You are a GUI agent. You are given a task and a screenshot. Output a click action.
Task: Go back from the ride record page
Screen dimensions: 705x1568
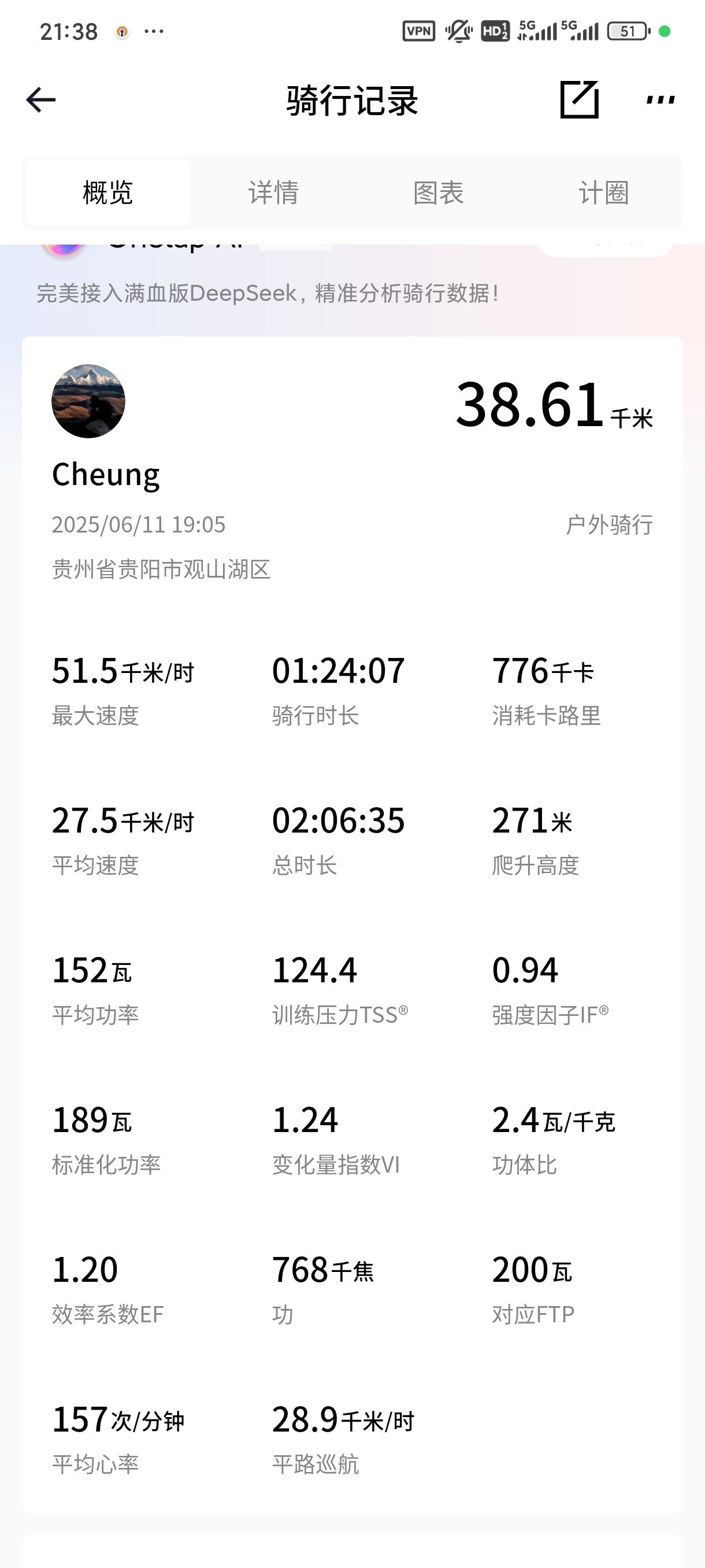[x=41, y=100]
